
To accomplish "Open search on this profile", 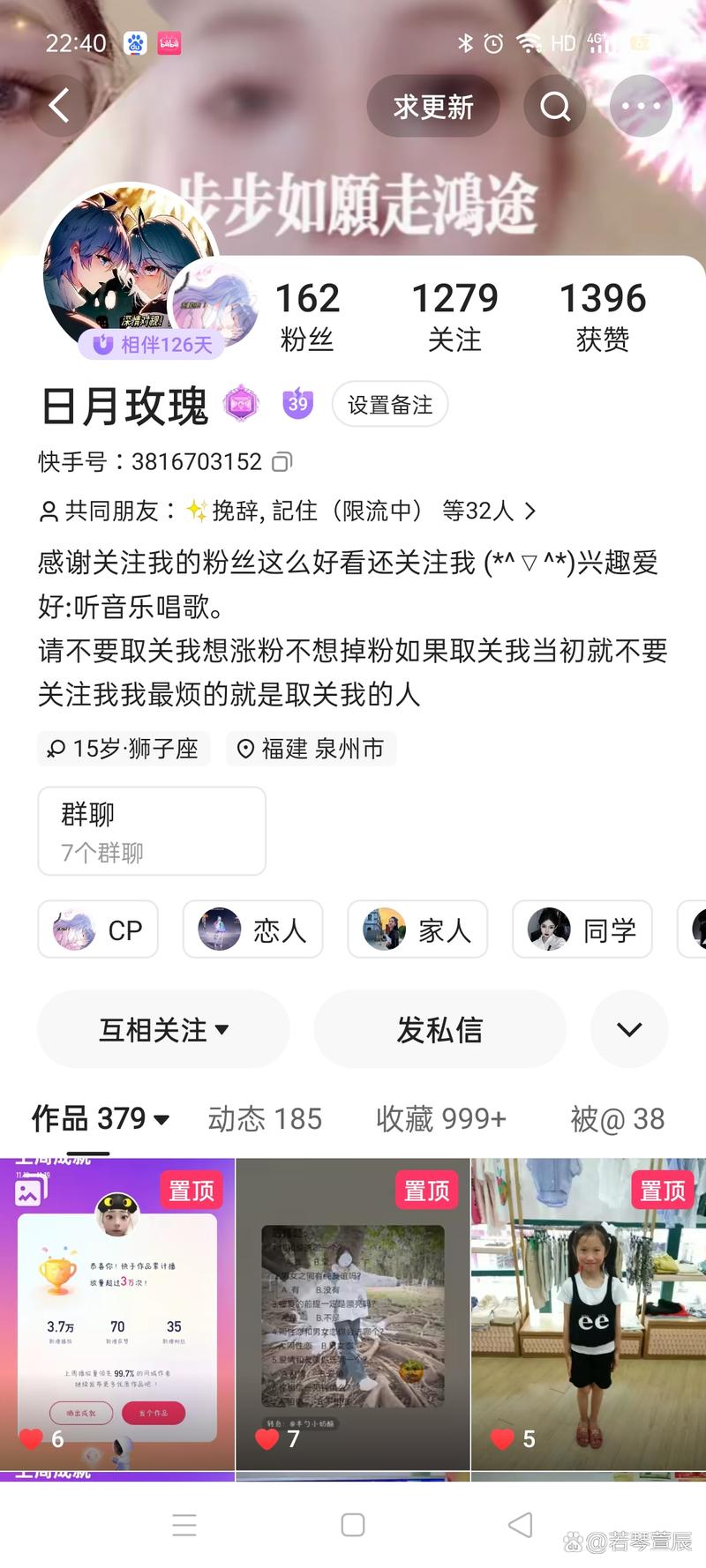I will tap(555, 107).
